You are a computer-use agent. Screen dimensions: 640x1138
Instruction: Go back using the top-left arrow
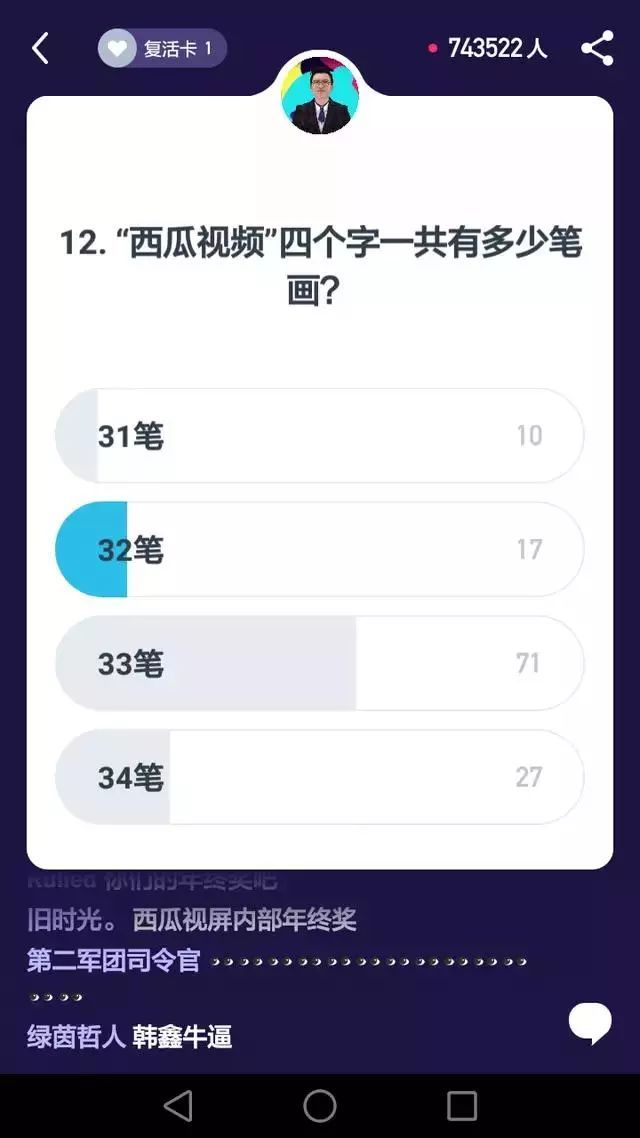[x=41, y=49]
